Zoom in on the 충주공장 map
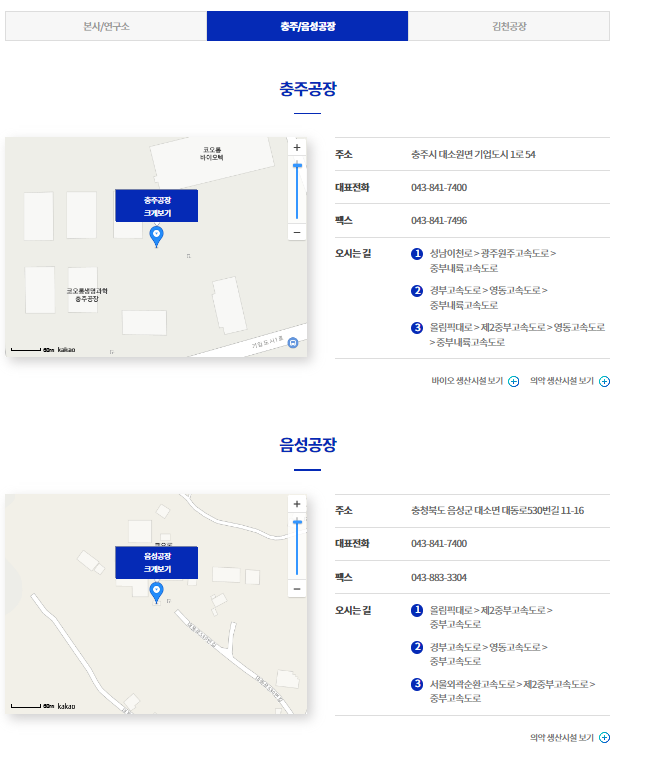This screenshot has height=761, width=654. click(297, 147)
